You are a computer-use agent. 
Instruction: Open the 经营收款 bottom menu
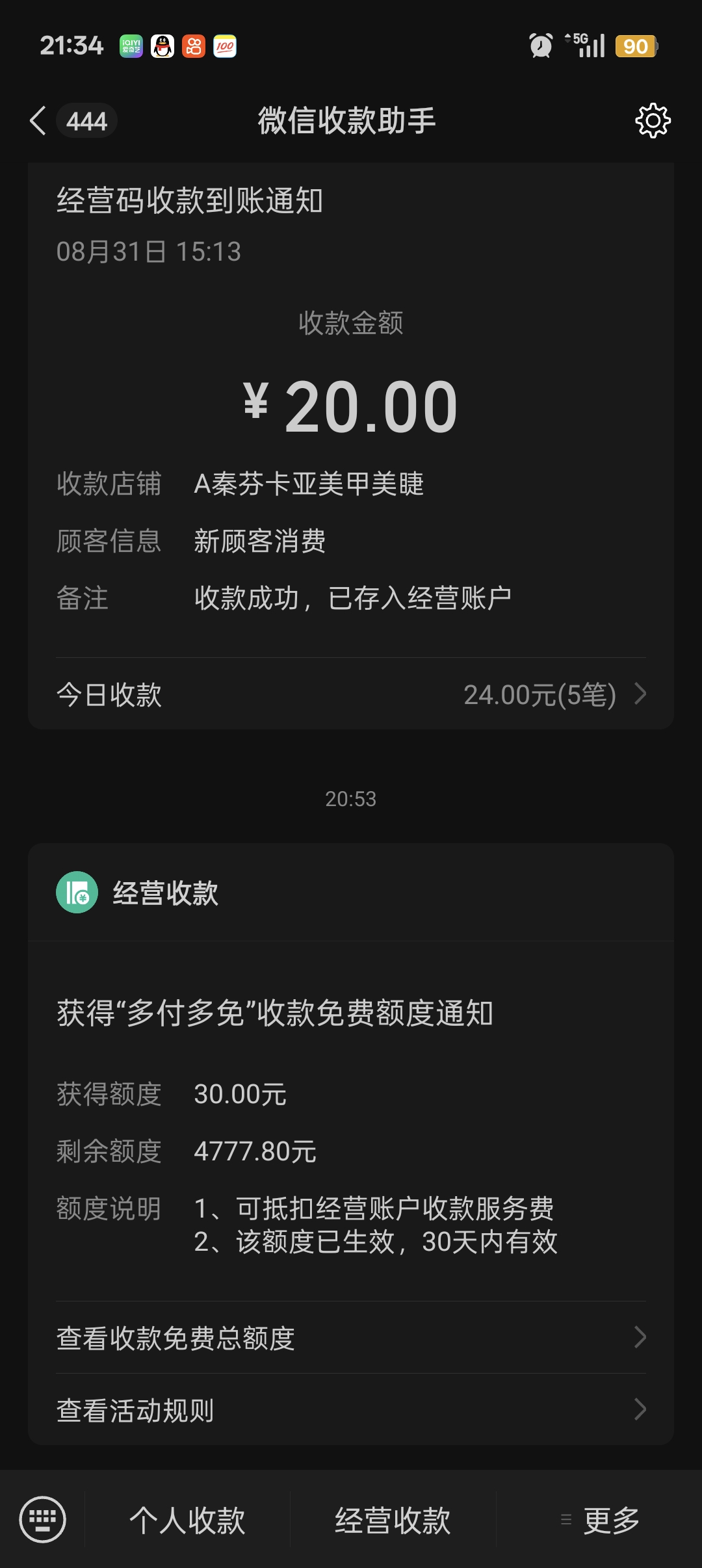pyautogui.click(x=393, y=1520)
